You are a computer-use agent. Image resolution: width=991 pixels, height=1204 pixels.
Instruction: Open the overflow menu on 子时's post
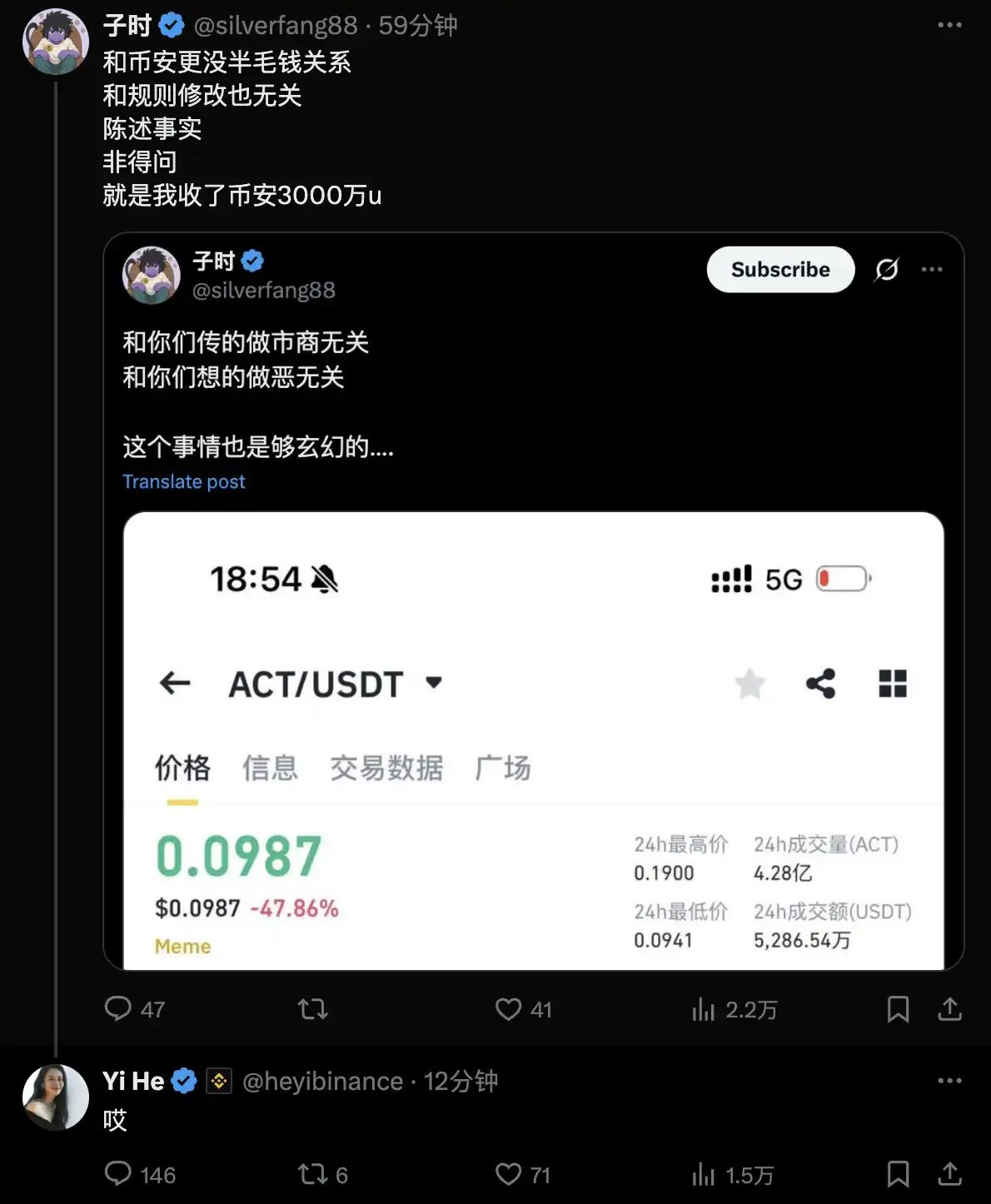(949, 25)
